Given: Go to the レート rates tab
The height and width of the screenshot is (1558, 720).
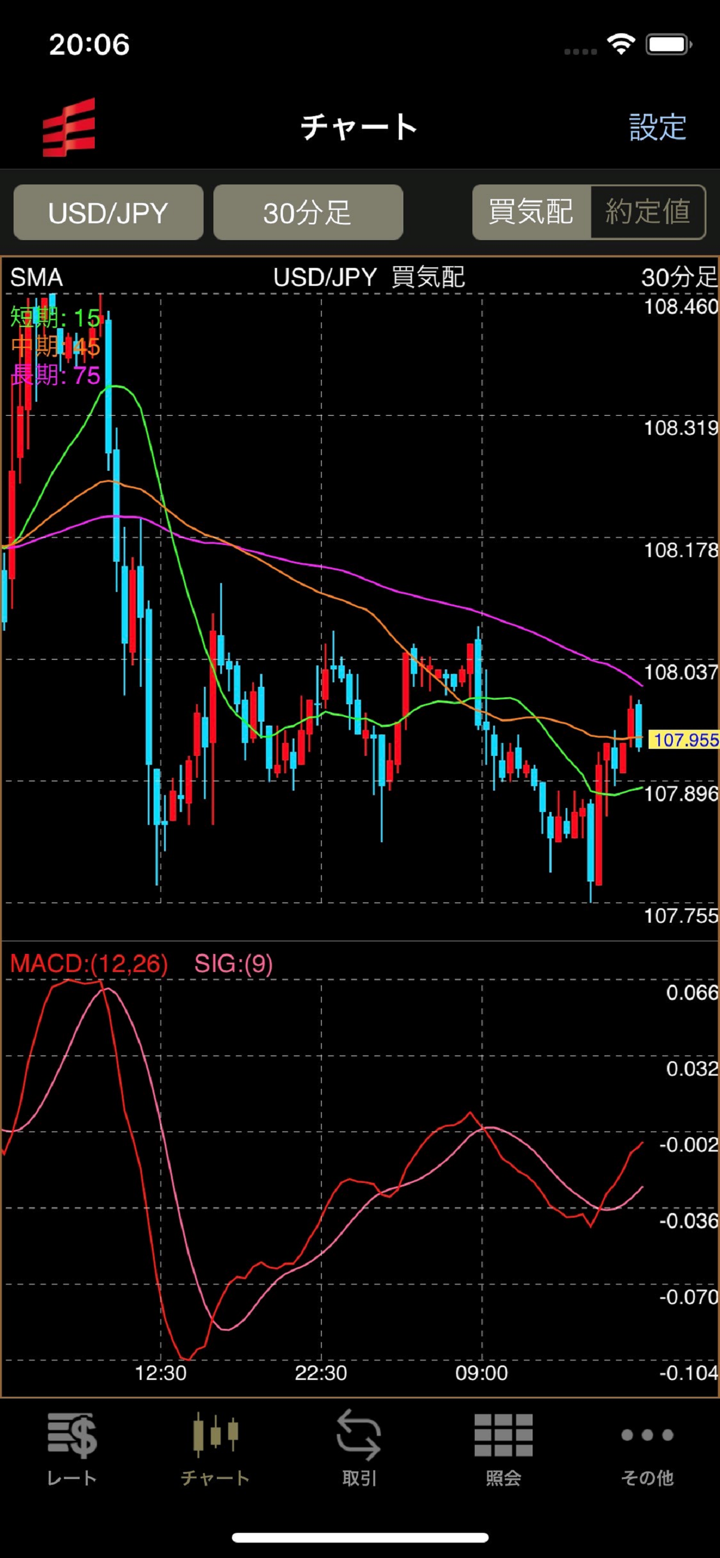Looking at the screenshot, I should click(72, 1448).
